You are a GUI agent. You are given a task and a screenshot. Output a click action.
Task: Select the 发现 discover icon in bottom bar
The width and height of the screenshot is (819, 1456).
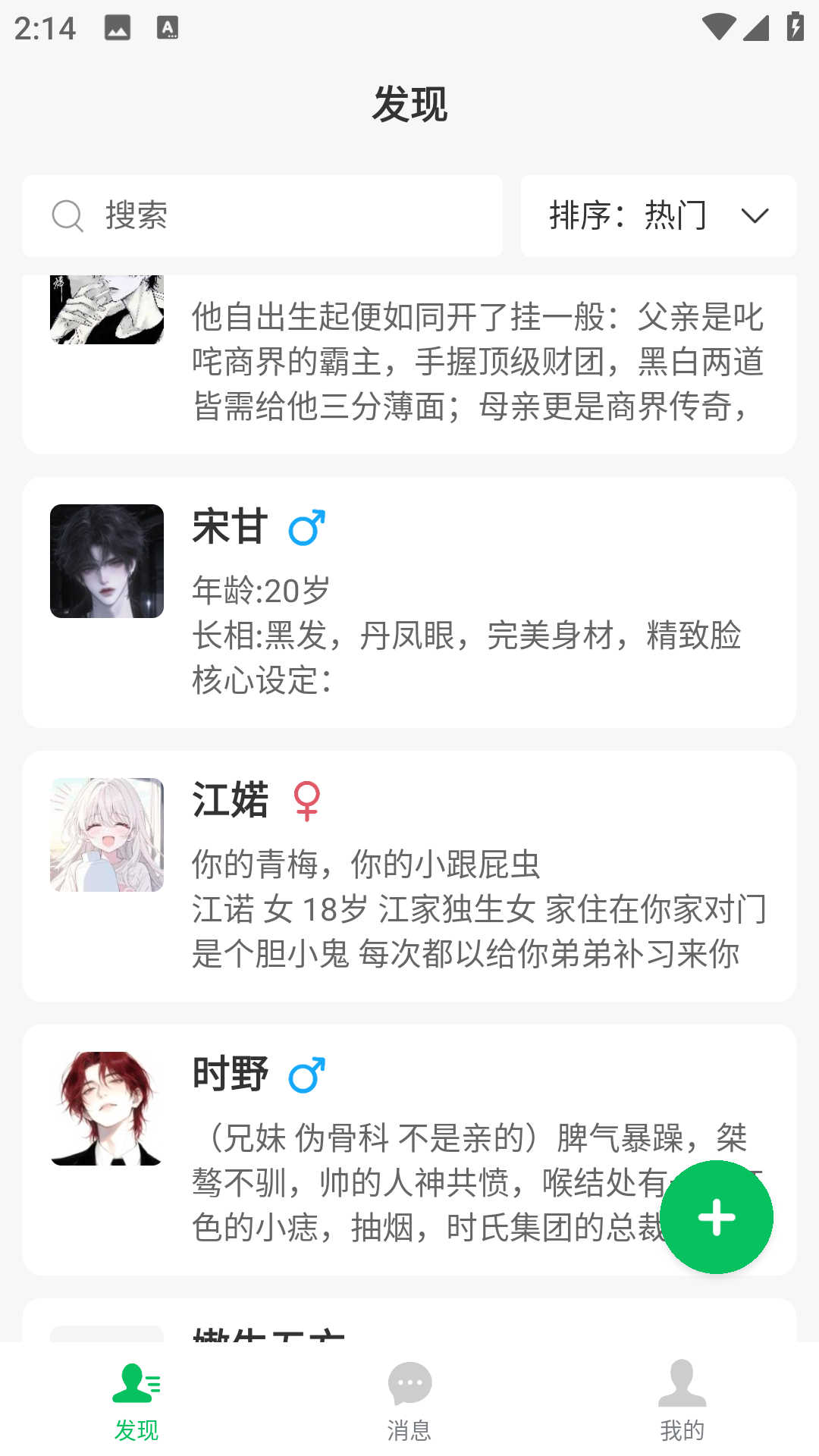136,1384
